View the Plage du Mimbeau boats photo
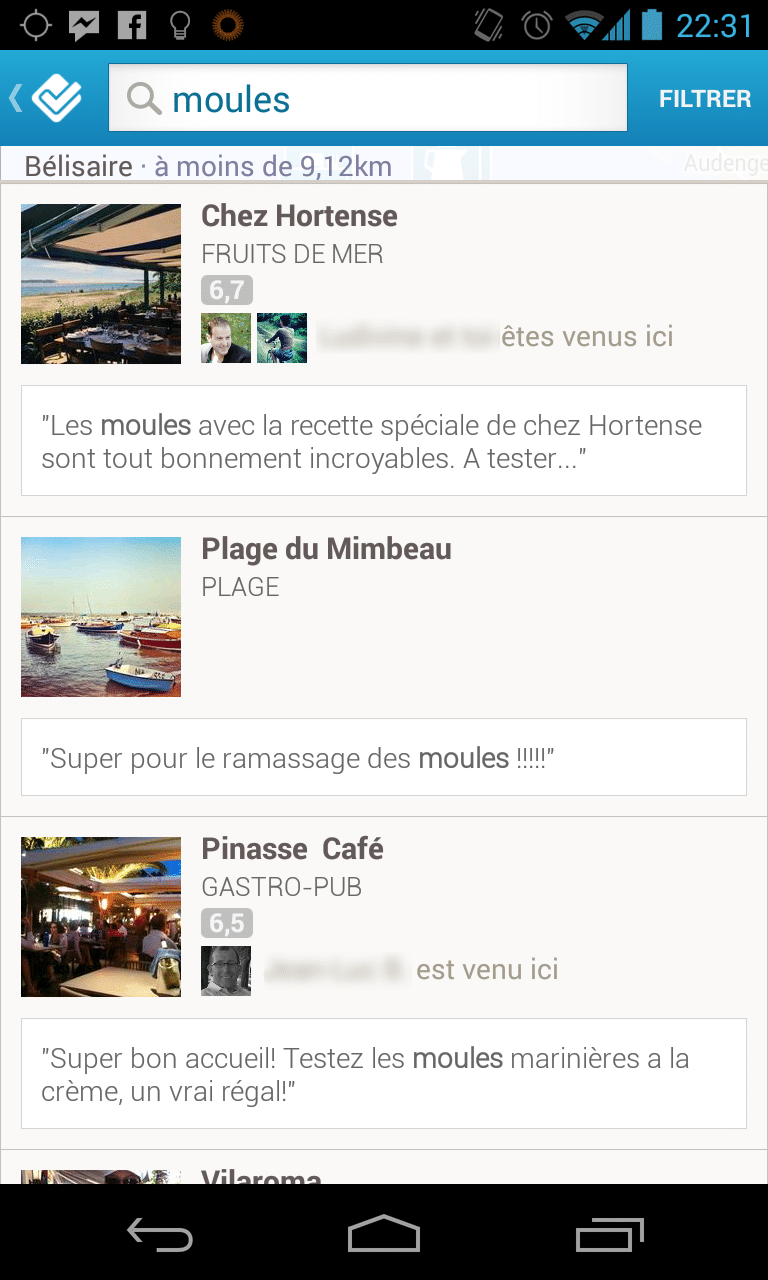Image resolution: width=768 pixels, height=1280 pixels. pyautogui.click(x=101, y=617)
